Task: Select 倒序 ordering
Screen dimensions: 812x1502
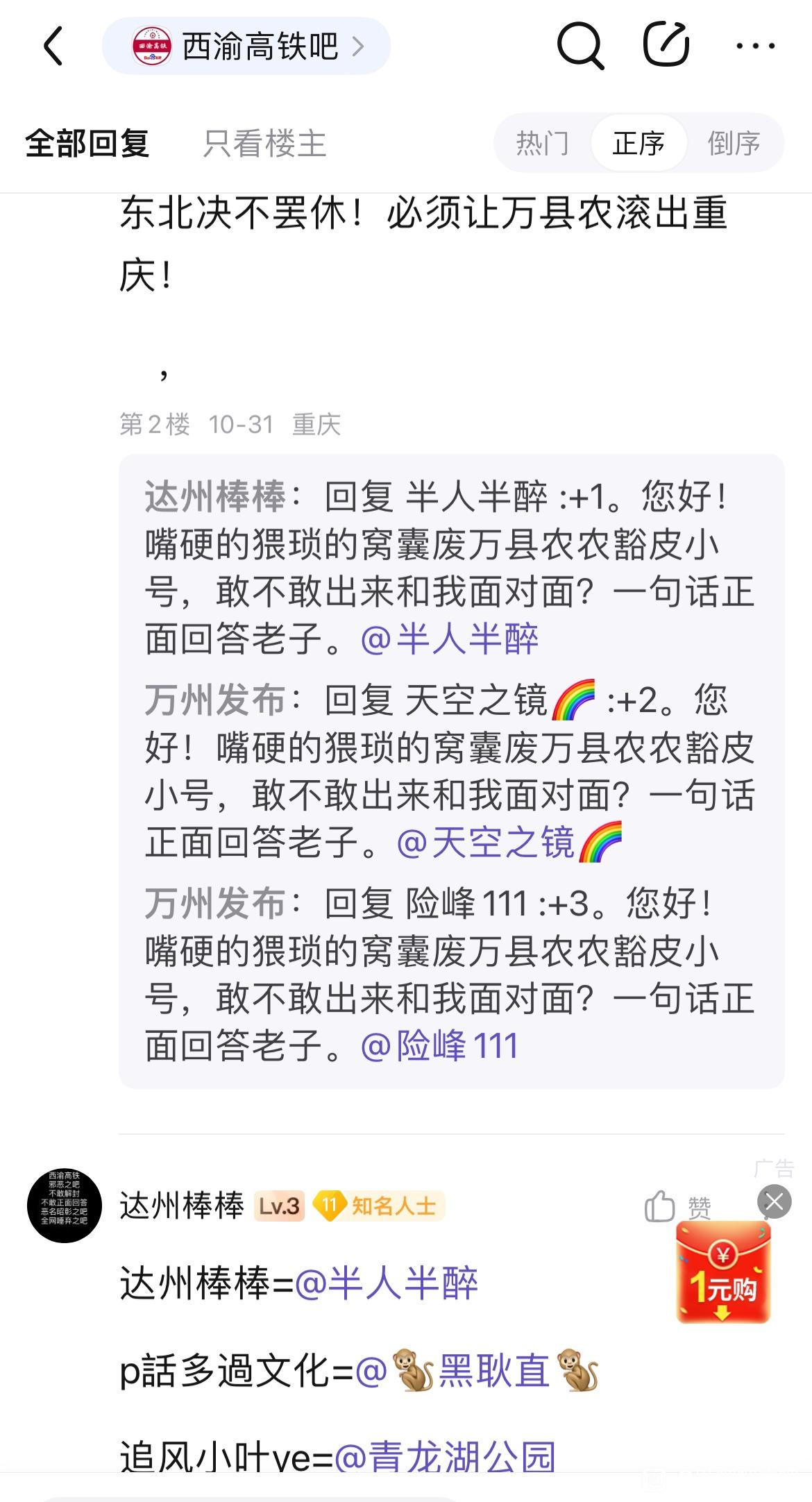Action: coord(734,144)
